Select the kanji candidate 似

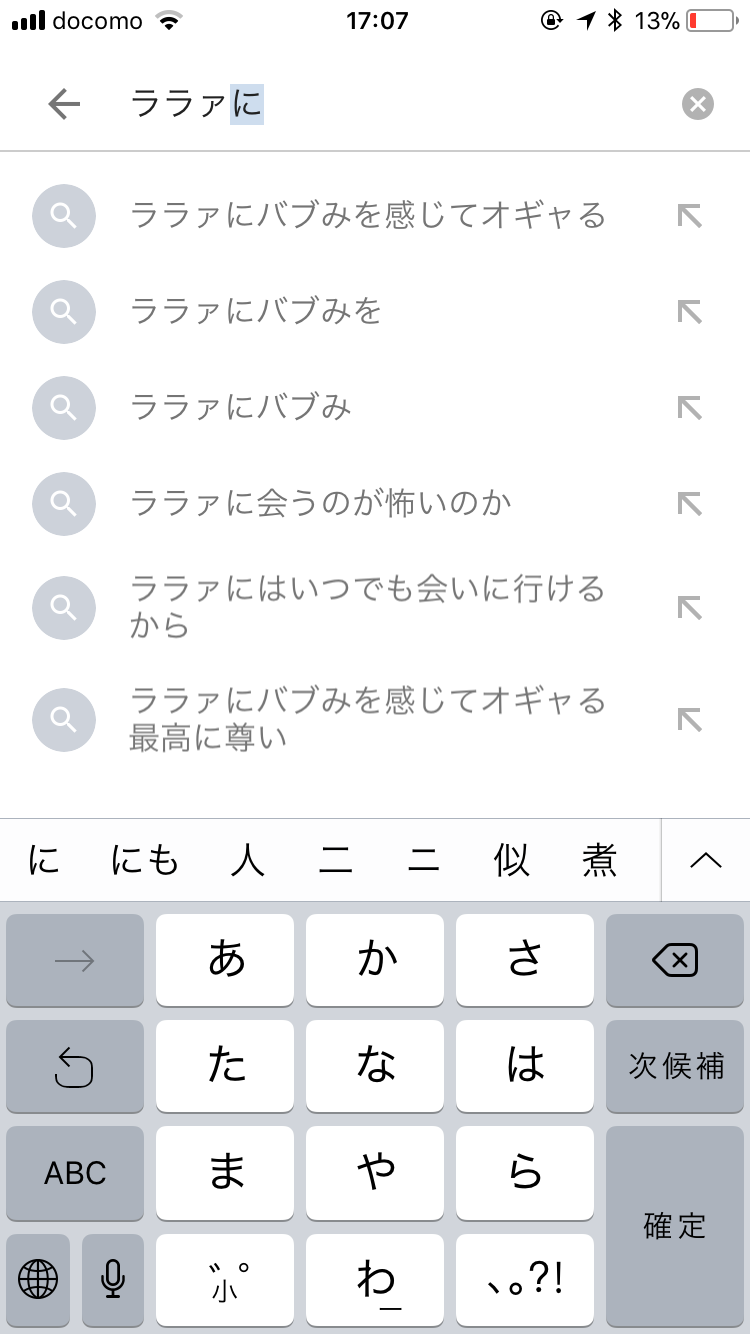511,860
